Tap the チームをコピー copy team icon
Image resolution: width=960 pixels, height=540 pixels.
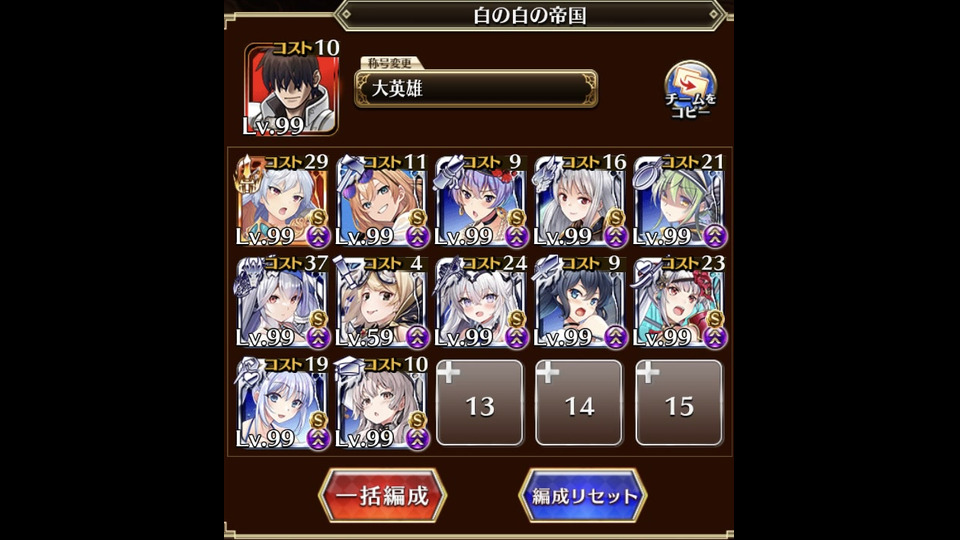(x=690, y=91)
